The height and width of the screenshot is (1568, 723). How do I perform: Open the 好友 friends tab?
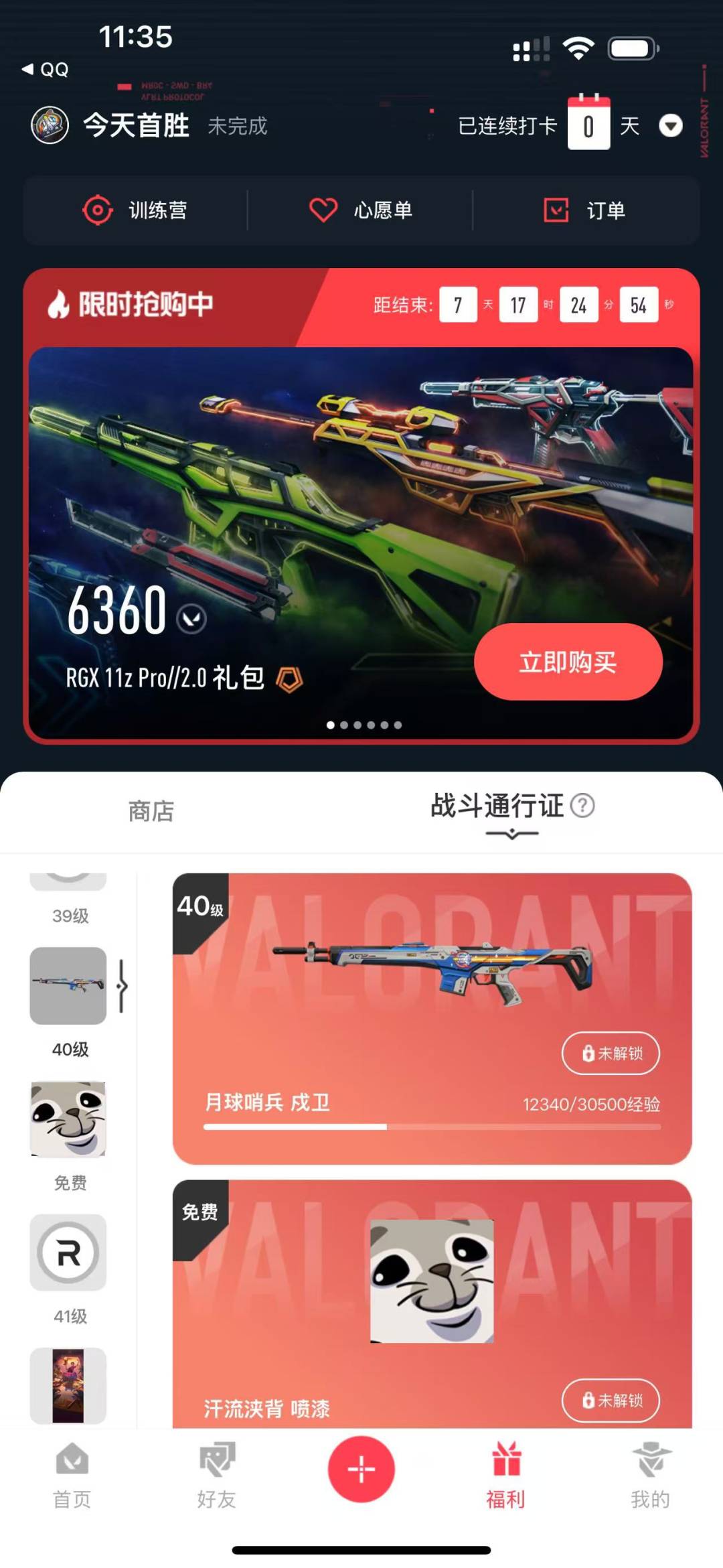click(217, 1475)
